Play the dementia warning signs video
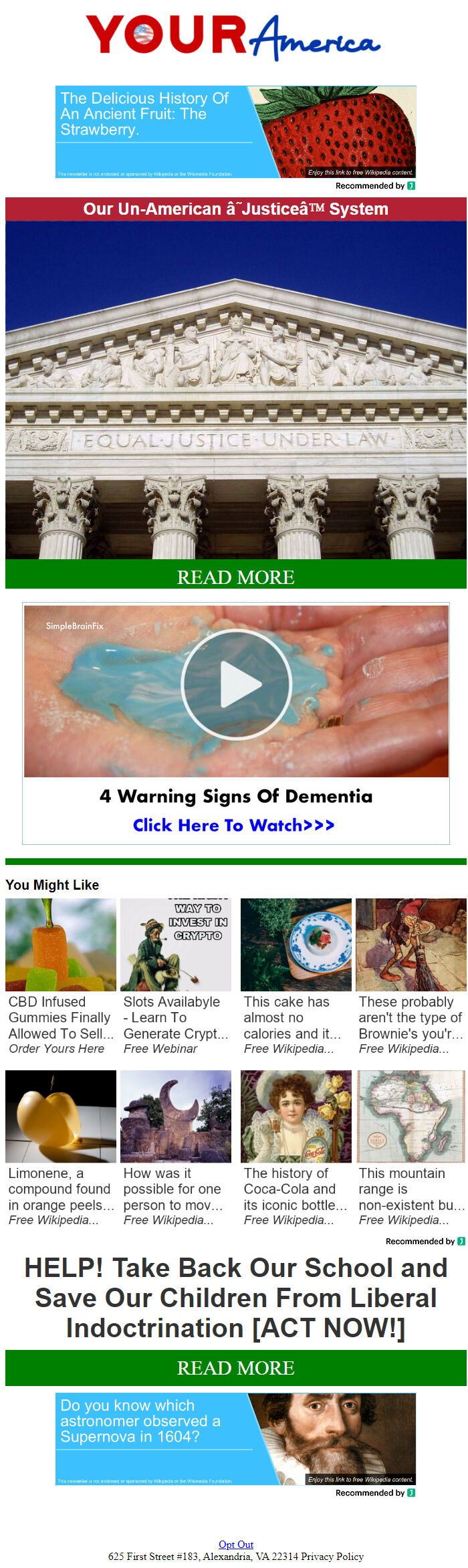Image resolution: width=468 pixels, height=1568 pixels. pyautogui.click(x=236, y=684)
